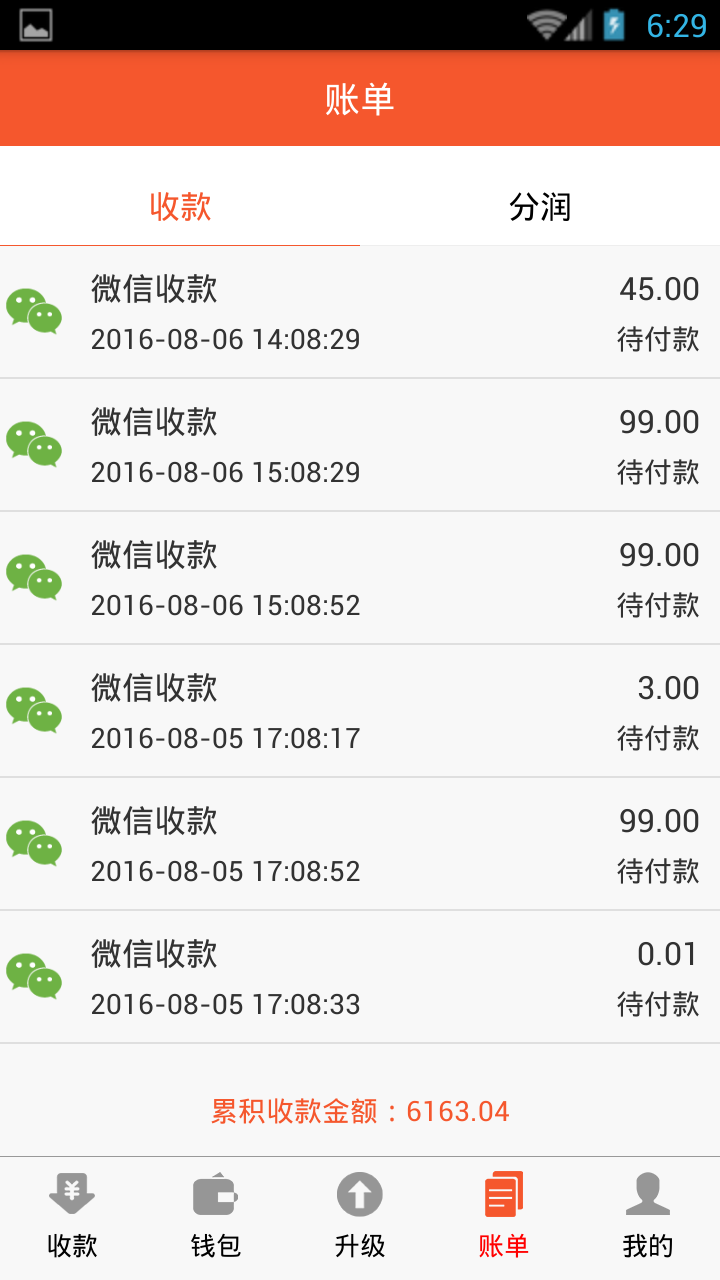Select 账单 in bottom navigation
The image size is (720, 1280).
tap(504, 1216)
